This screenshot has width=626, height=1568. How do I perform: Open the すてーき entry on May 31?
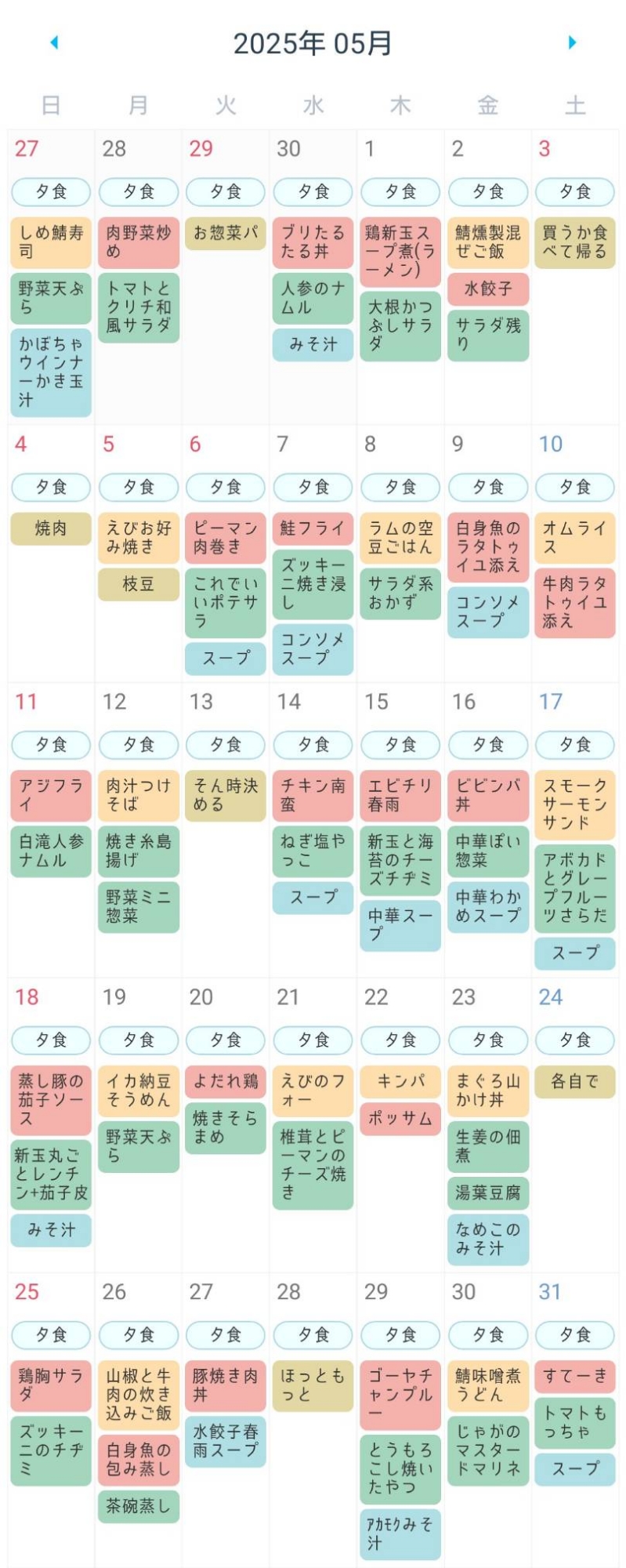tap(575, 1376)
